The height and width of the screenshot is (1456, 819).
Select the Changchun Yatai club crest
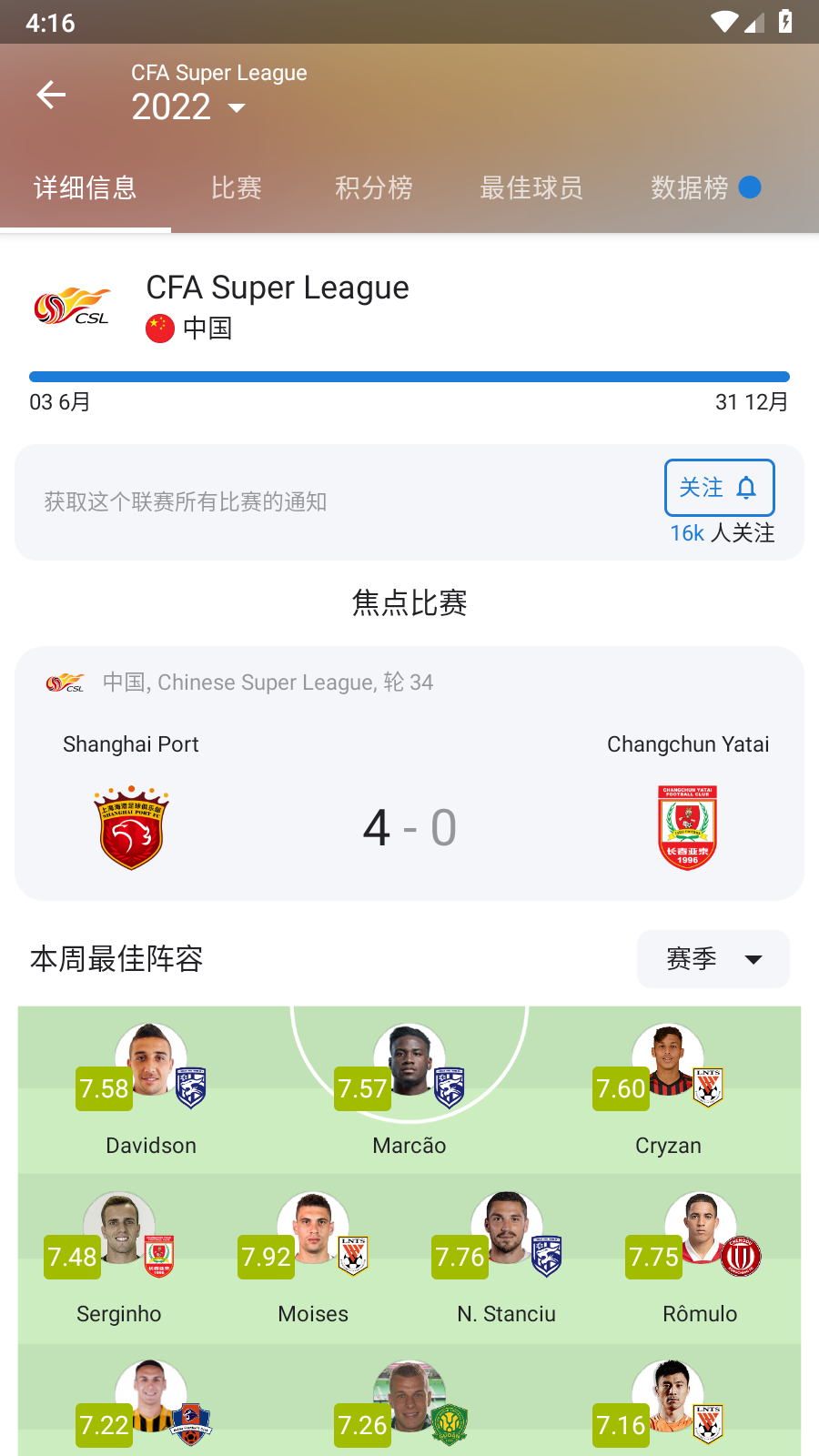click(687, 828)
